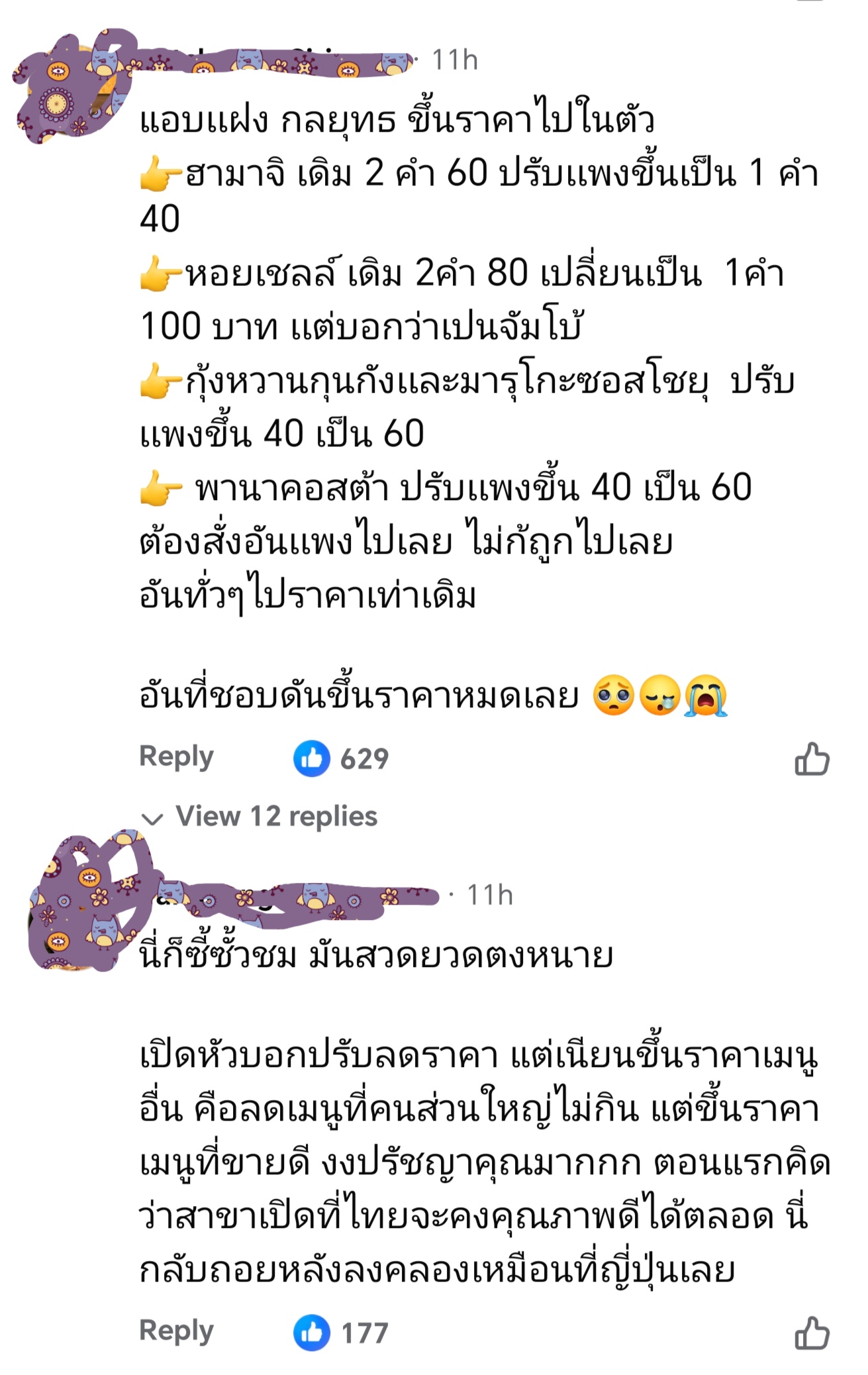
Task: Reply to the comment with 177 likes
Action: 176,1331
